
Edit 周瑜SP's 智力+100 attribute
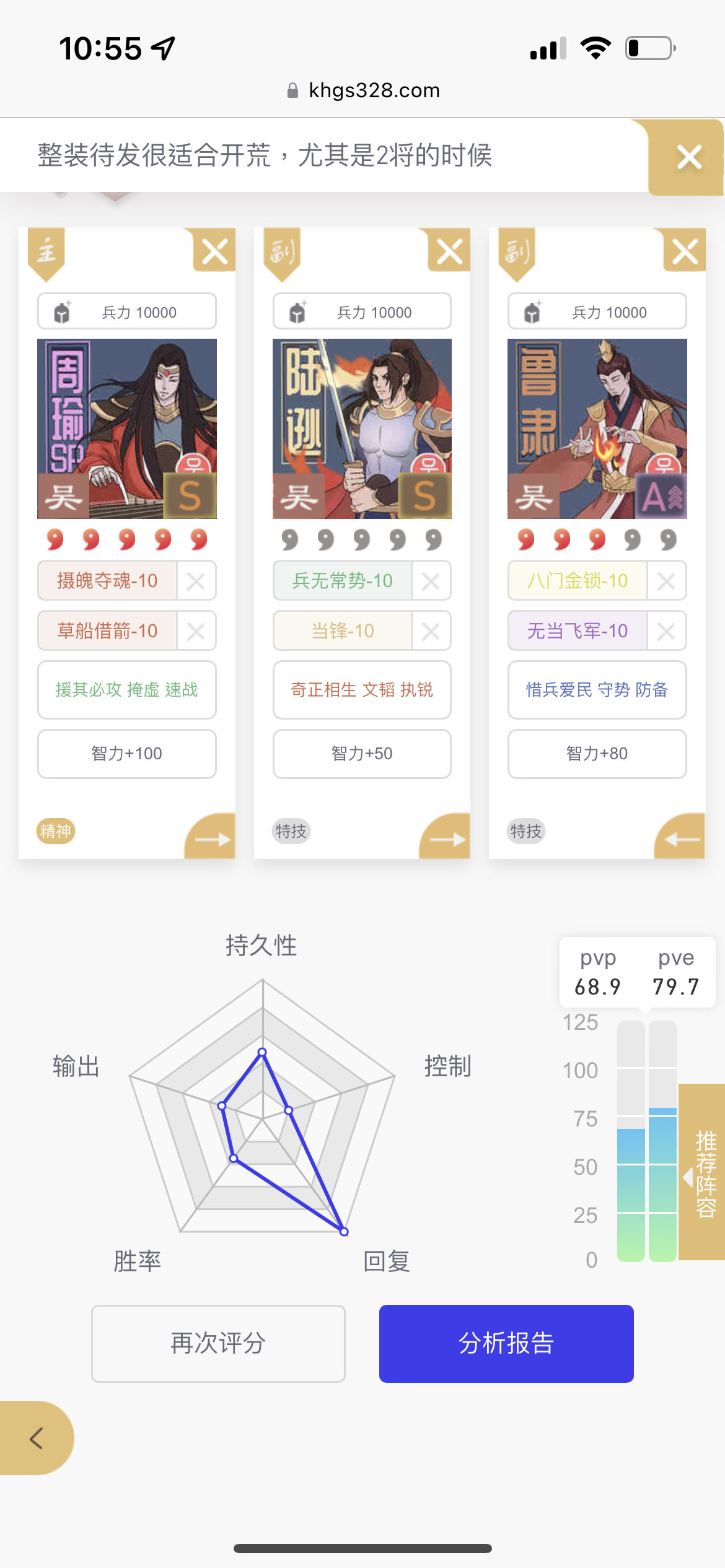127,754
